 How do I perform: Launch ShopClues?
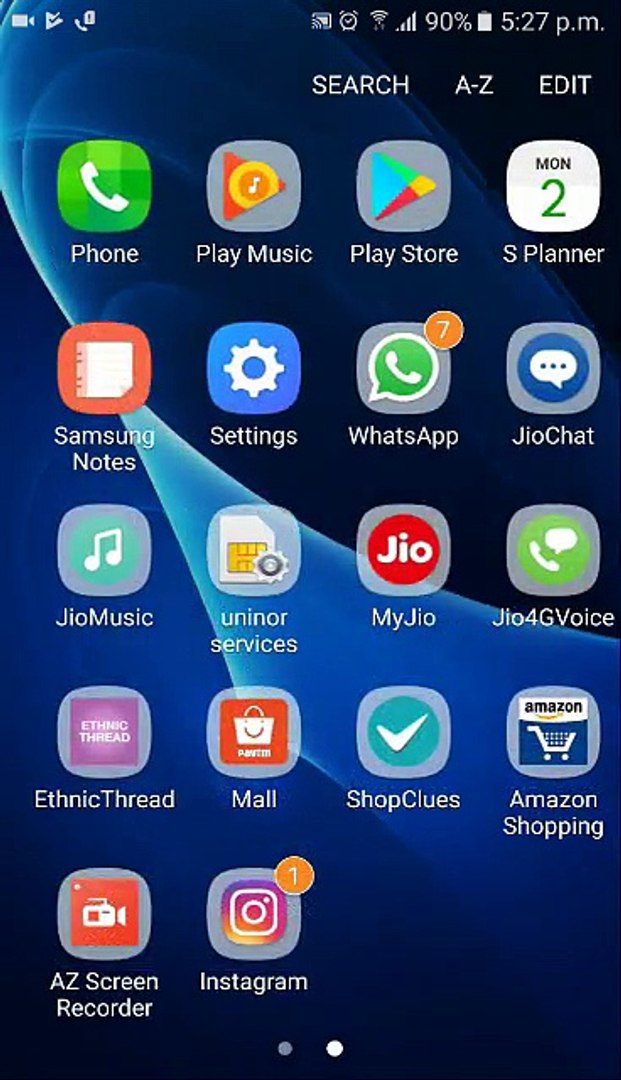(x=404, y=733)
